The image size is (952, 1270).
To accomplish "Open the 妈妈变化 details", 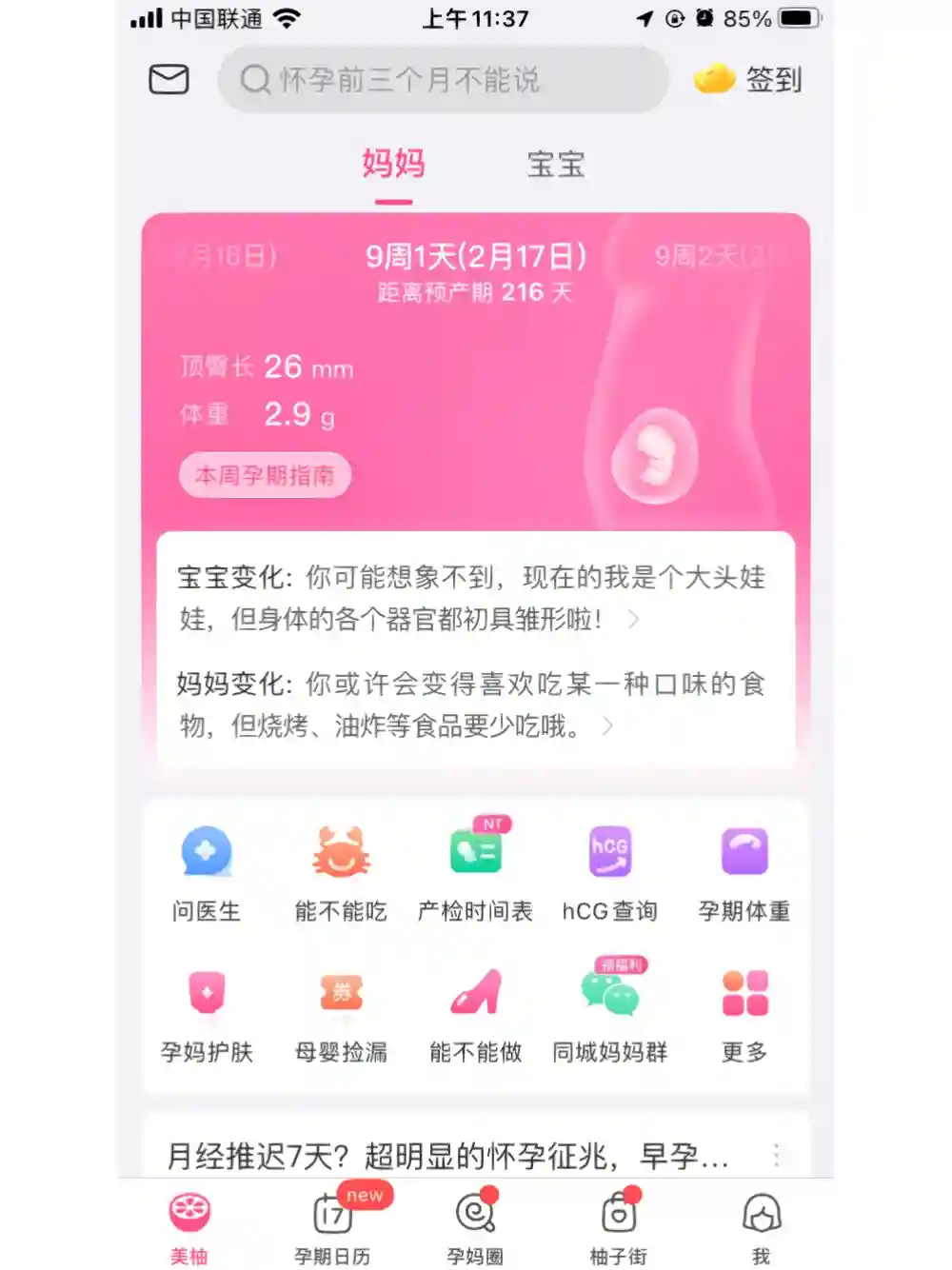I will (x=473, y=704).
